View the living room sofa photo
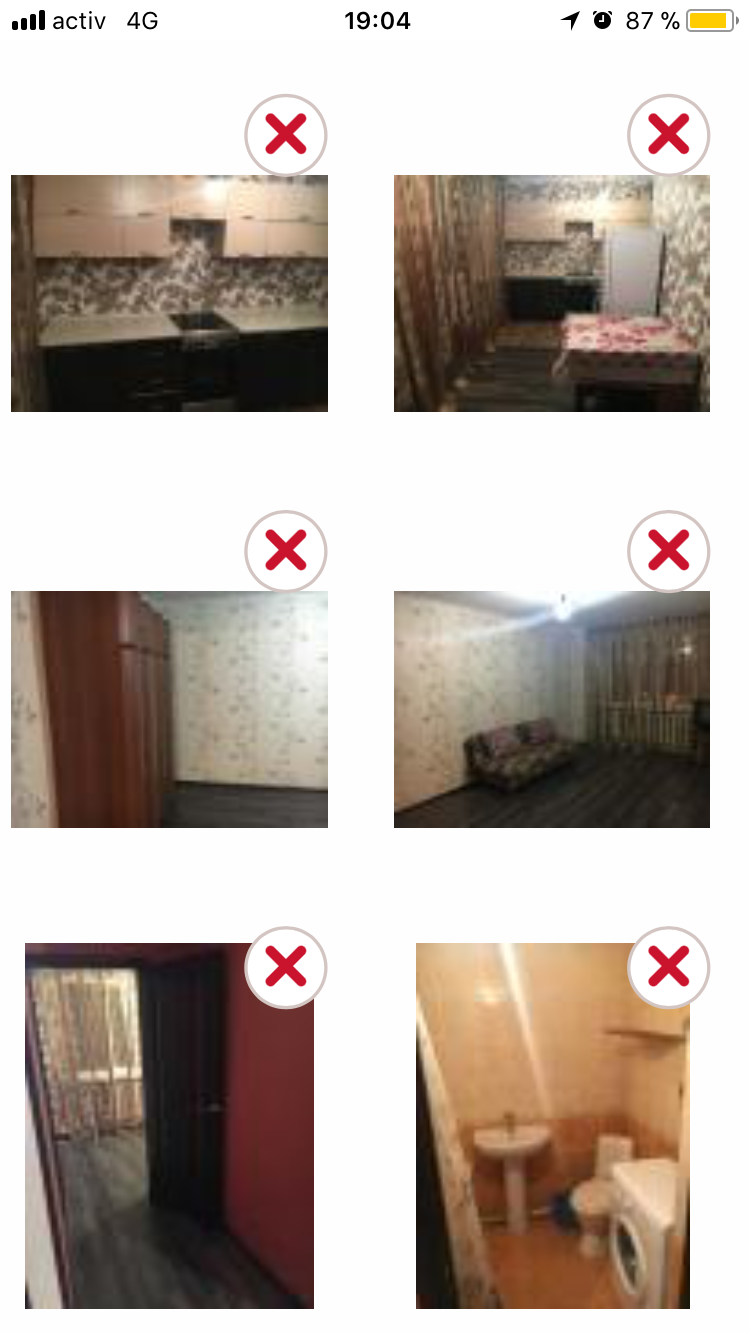Viewport: 750px width, 1334px height. point(552,709)
